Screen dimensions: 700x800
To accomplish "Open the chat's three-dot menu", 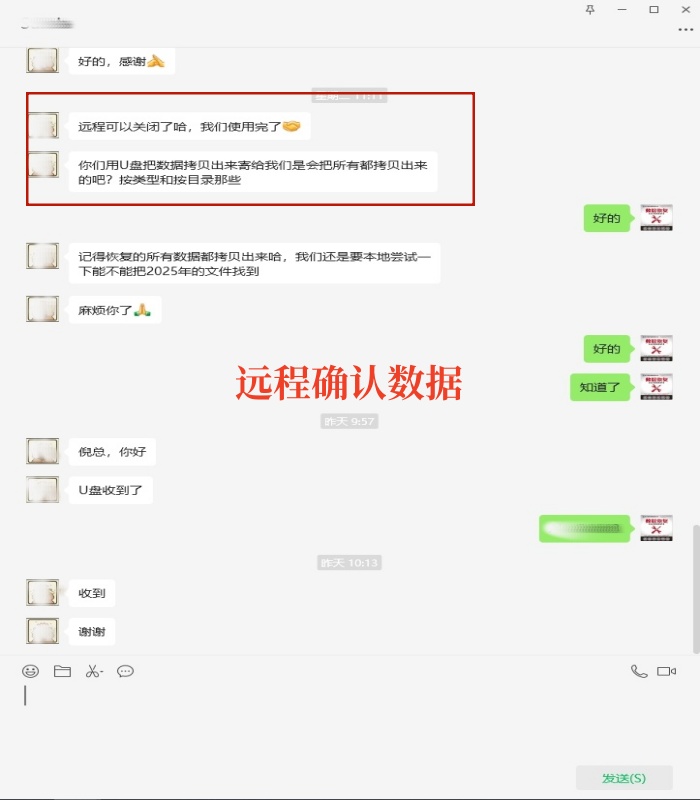I will (684, 30).
